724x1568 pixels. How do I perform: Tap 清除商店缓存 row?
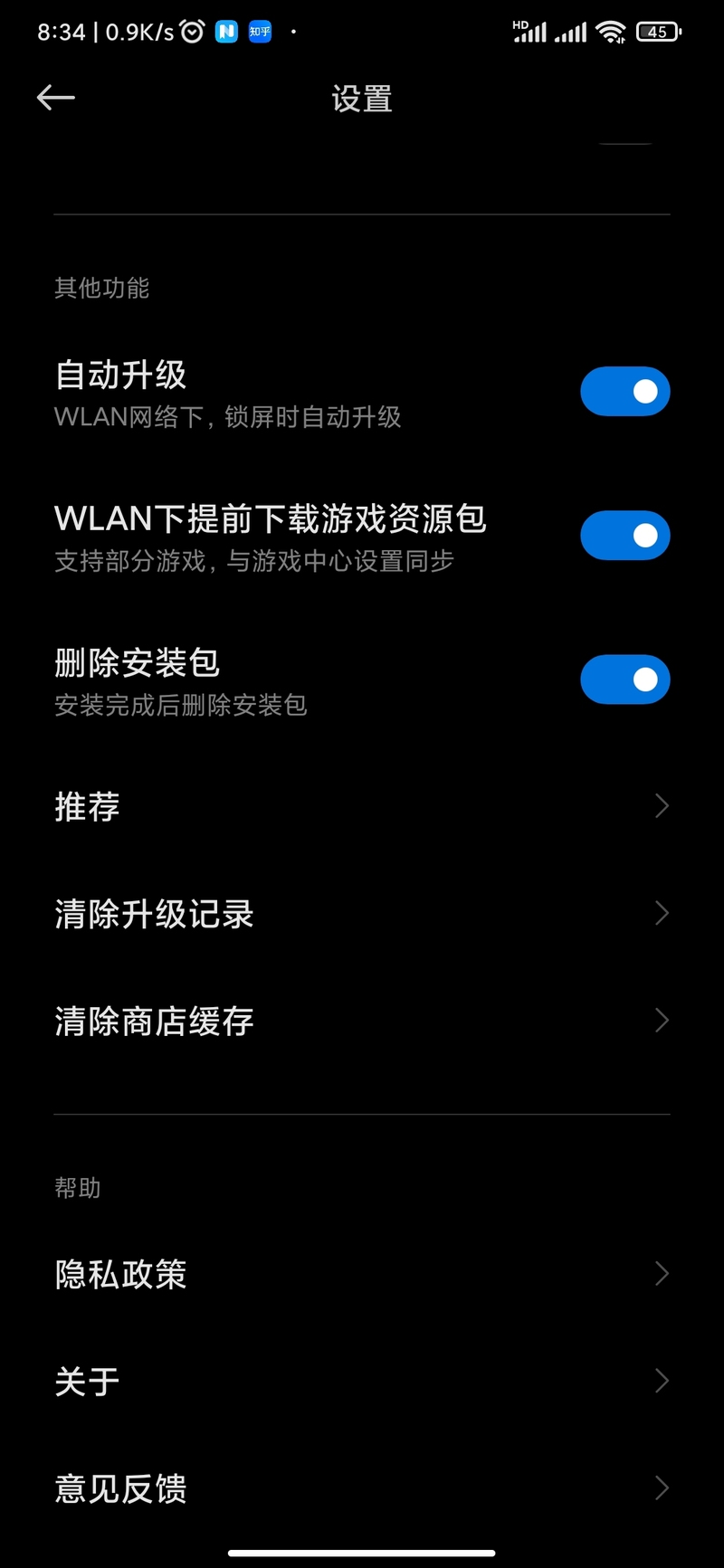coord(362,1022)
